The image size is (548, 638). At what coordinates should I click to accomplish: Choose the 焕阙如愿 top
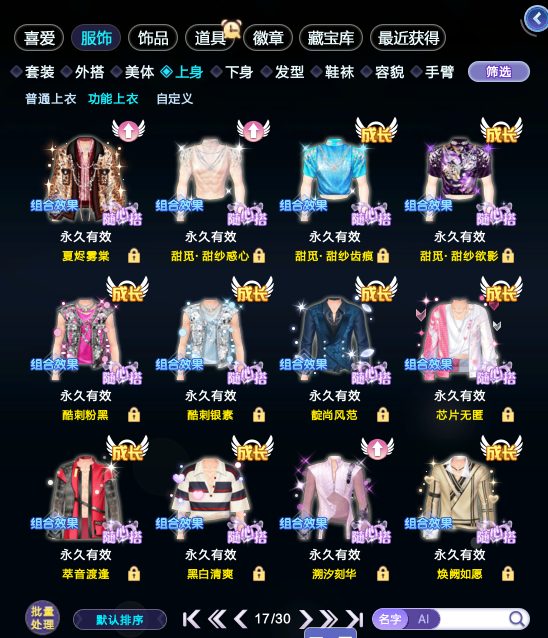click(460, 496)
